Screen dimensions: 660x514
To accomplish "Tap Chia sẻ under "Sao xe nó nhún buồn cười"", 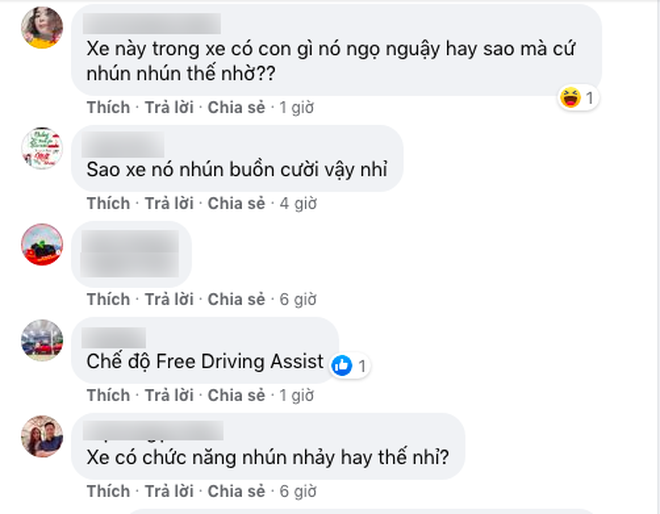I will (x=236, y=203).
